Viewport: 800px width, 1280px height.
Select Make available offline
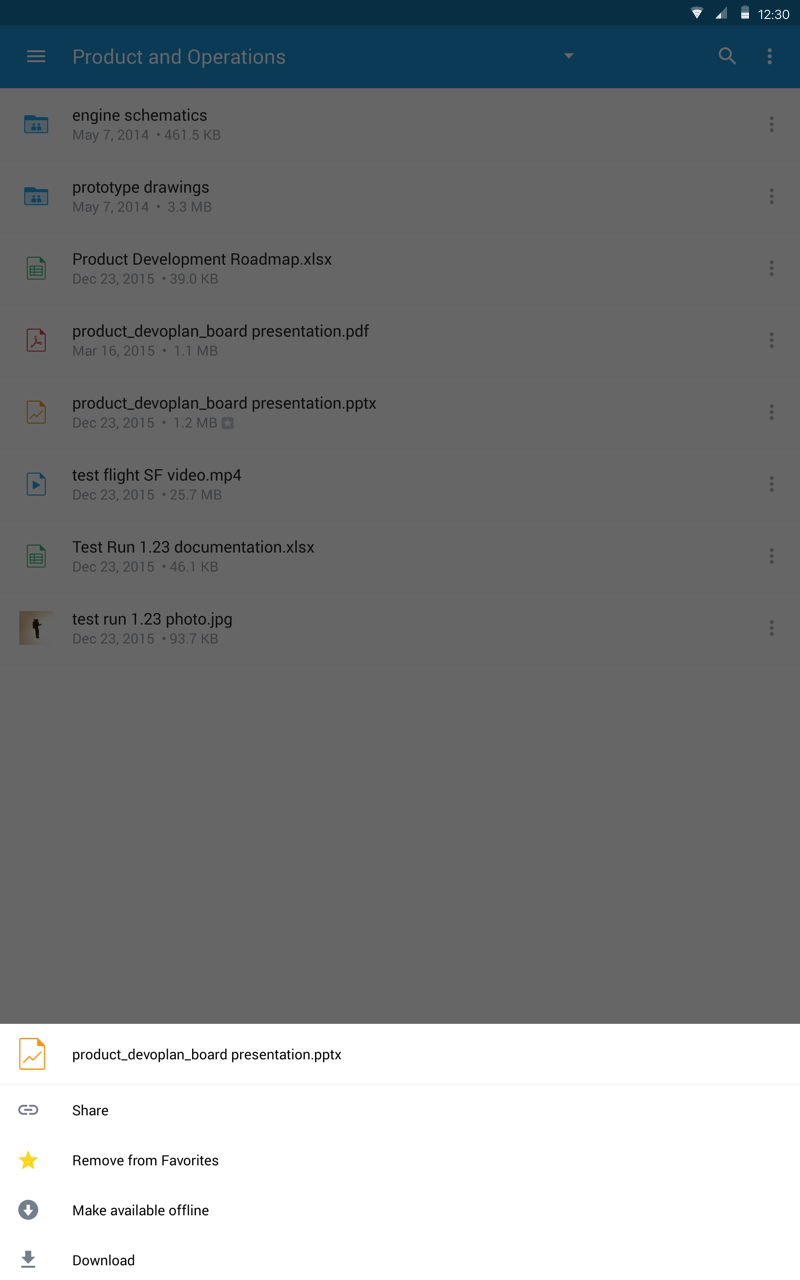400,1210
